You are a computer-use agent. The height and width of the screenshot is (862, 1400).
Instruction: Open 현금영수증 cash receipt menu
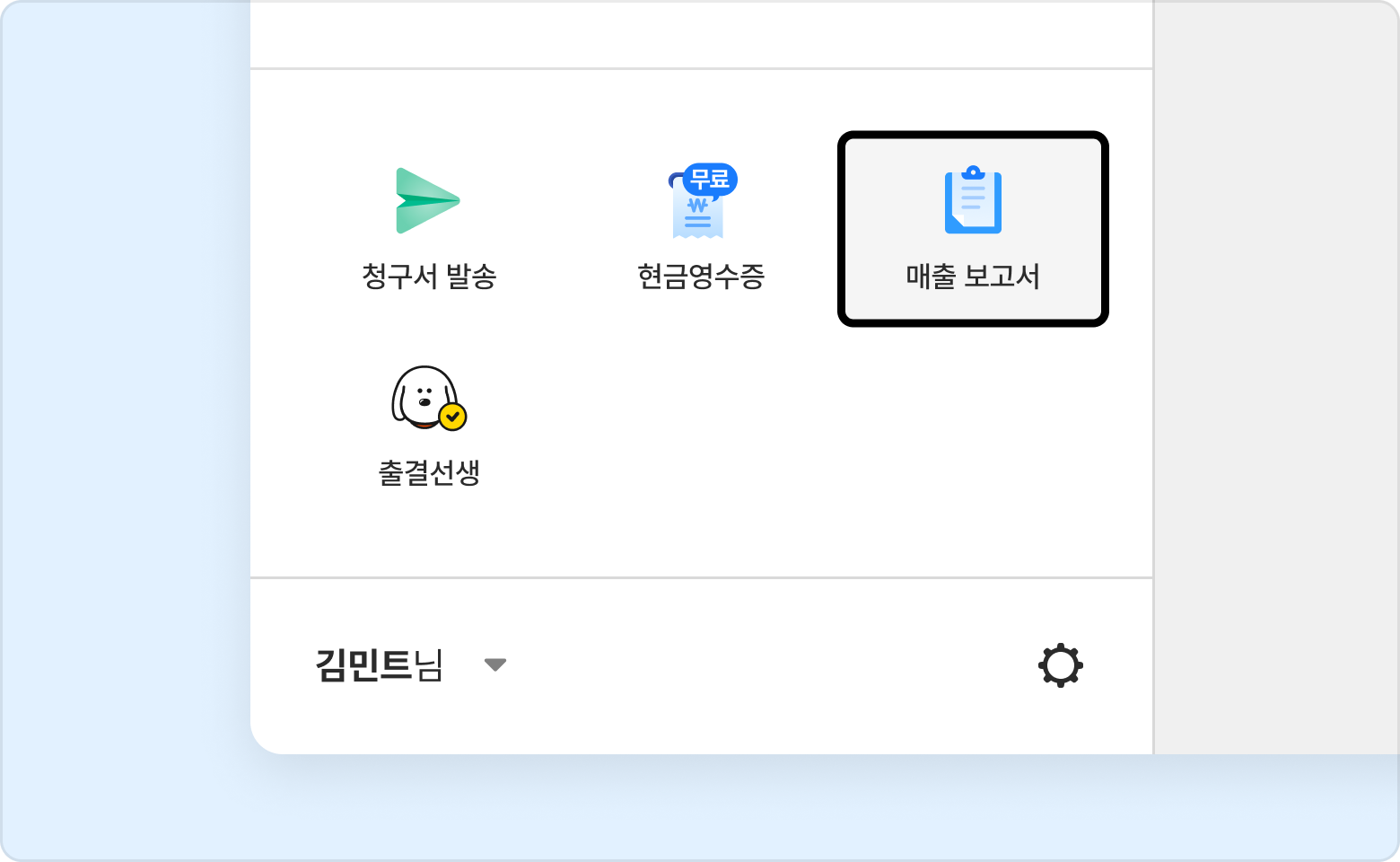click(x=700, y=228)
